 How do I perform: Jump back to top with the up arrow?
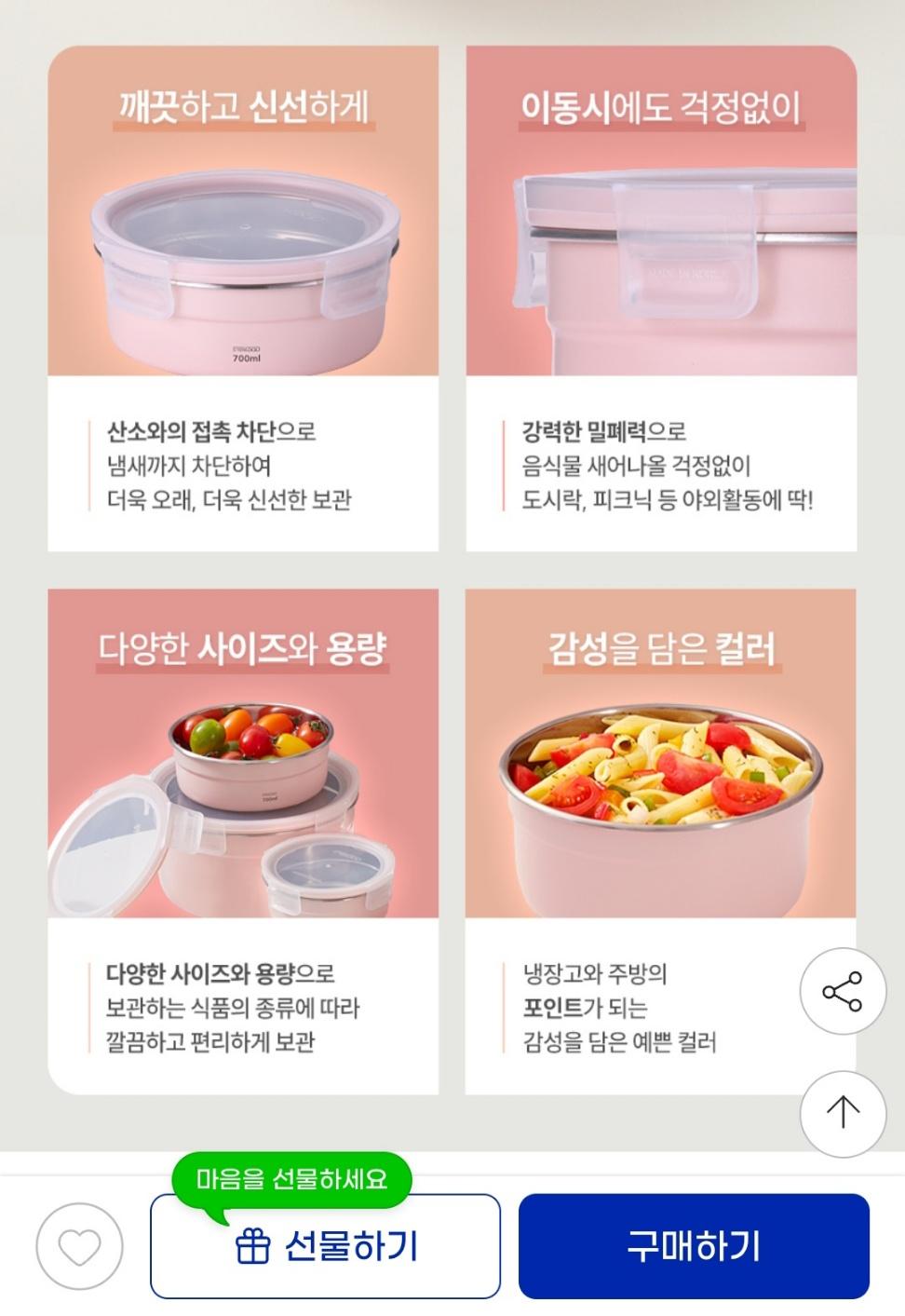(x=843, y=1112)
